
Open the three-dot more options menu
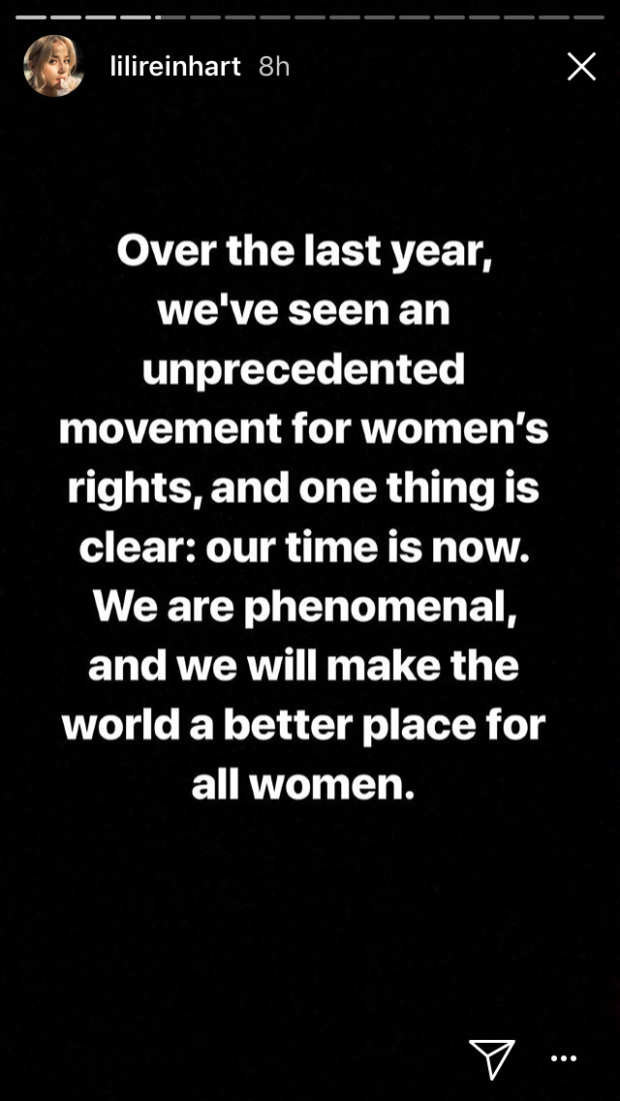(x=564, y=1058)
